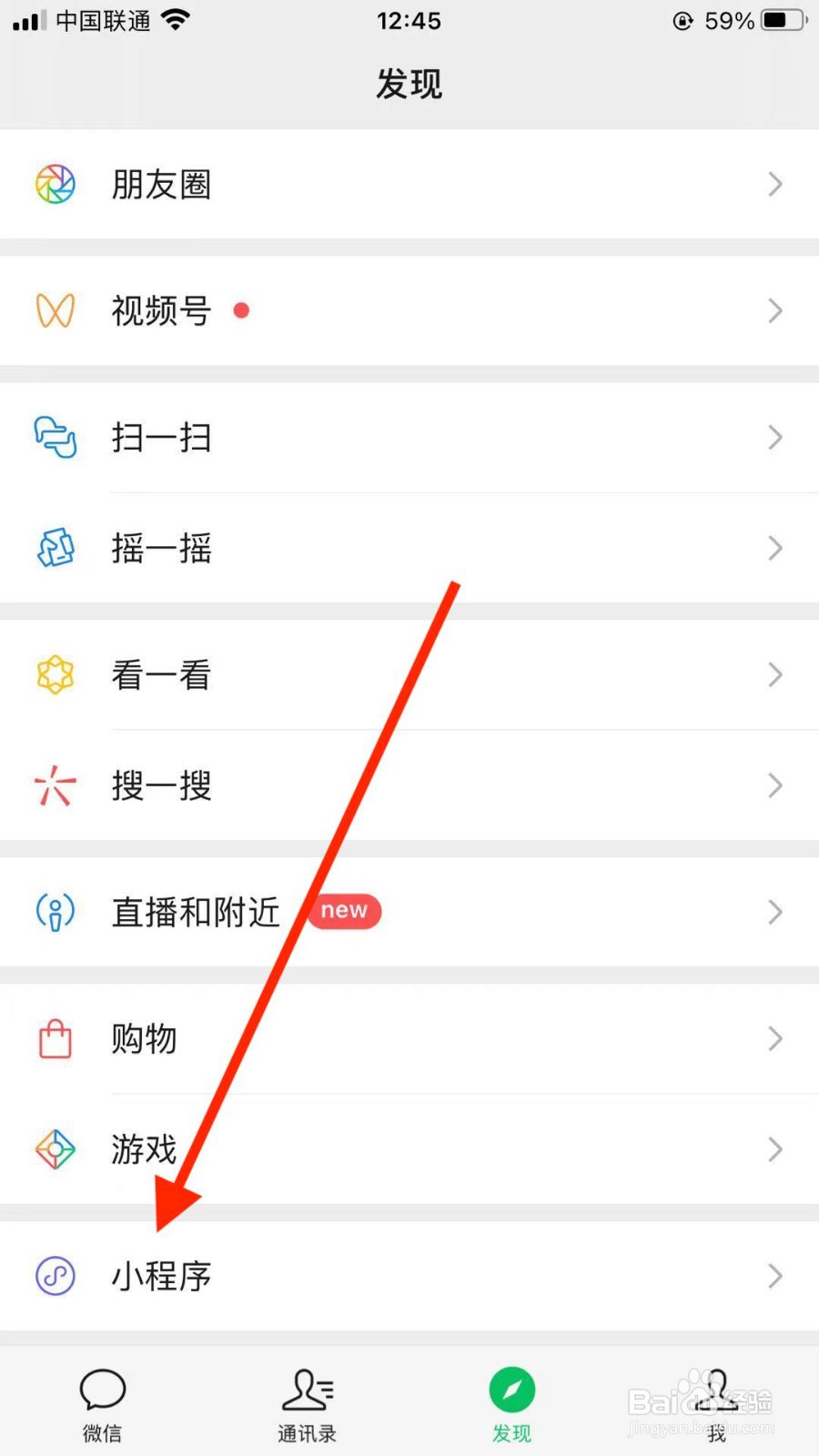The height and width of the screenshot is (1456, 819).
Task: Select the 视频号 Channels icon
Action: tap(55, 310)
